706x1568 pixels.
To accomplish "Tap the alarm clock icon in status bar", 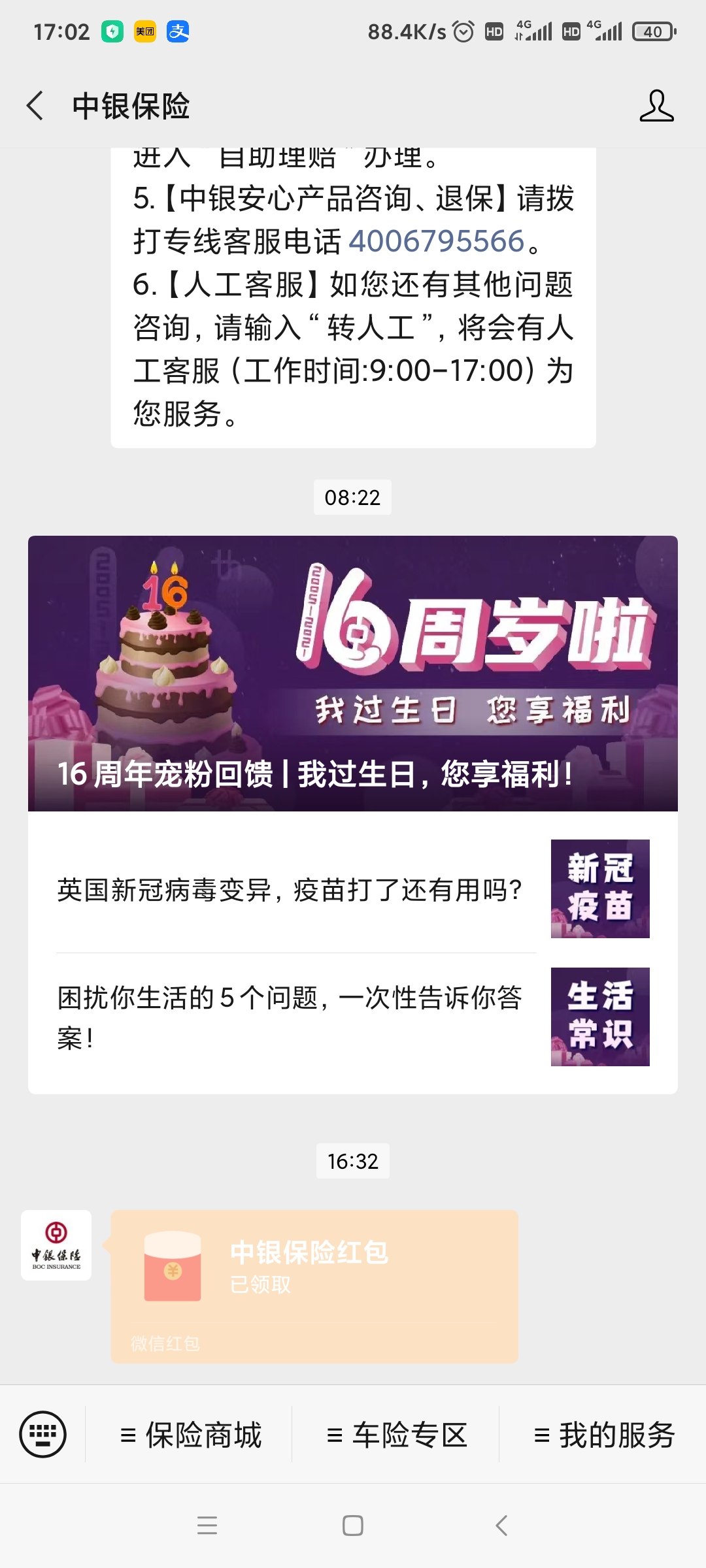I will point(464,29).
